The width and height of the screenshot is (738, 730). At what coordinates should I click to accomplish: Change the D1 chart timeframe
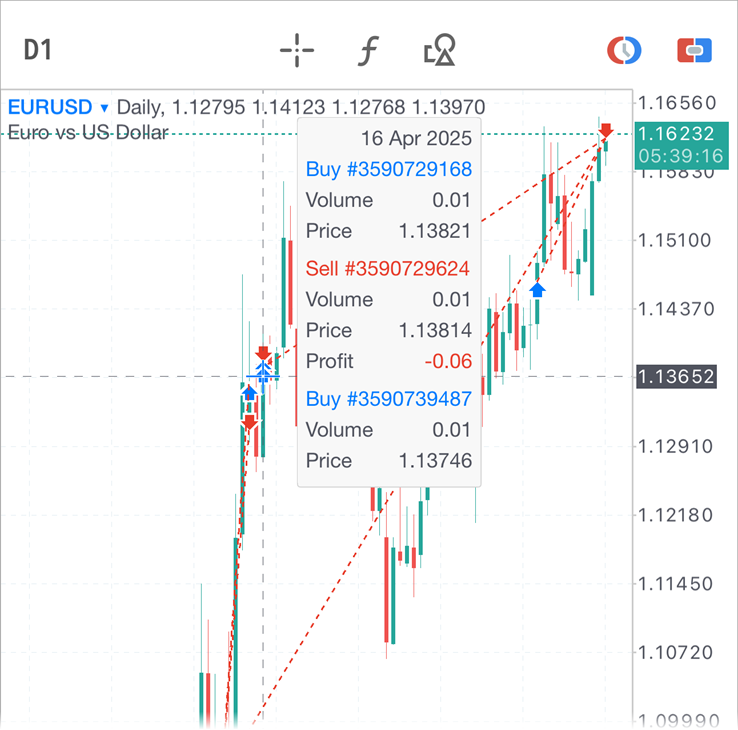click(x=37, y=50)
